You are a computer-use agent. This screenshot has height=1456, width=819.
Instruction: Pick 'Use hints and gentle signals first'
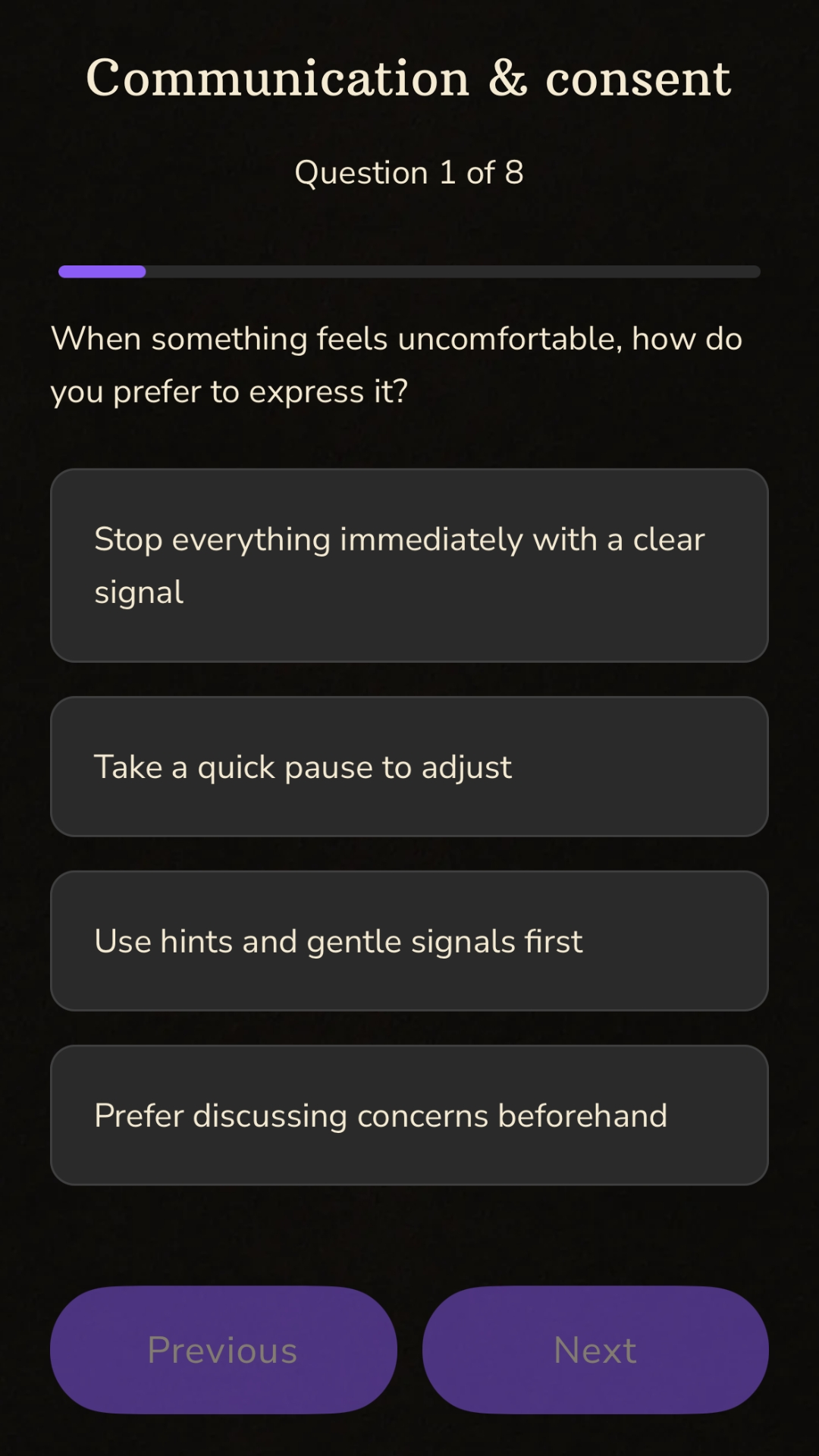409,941
